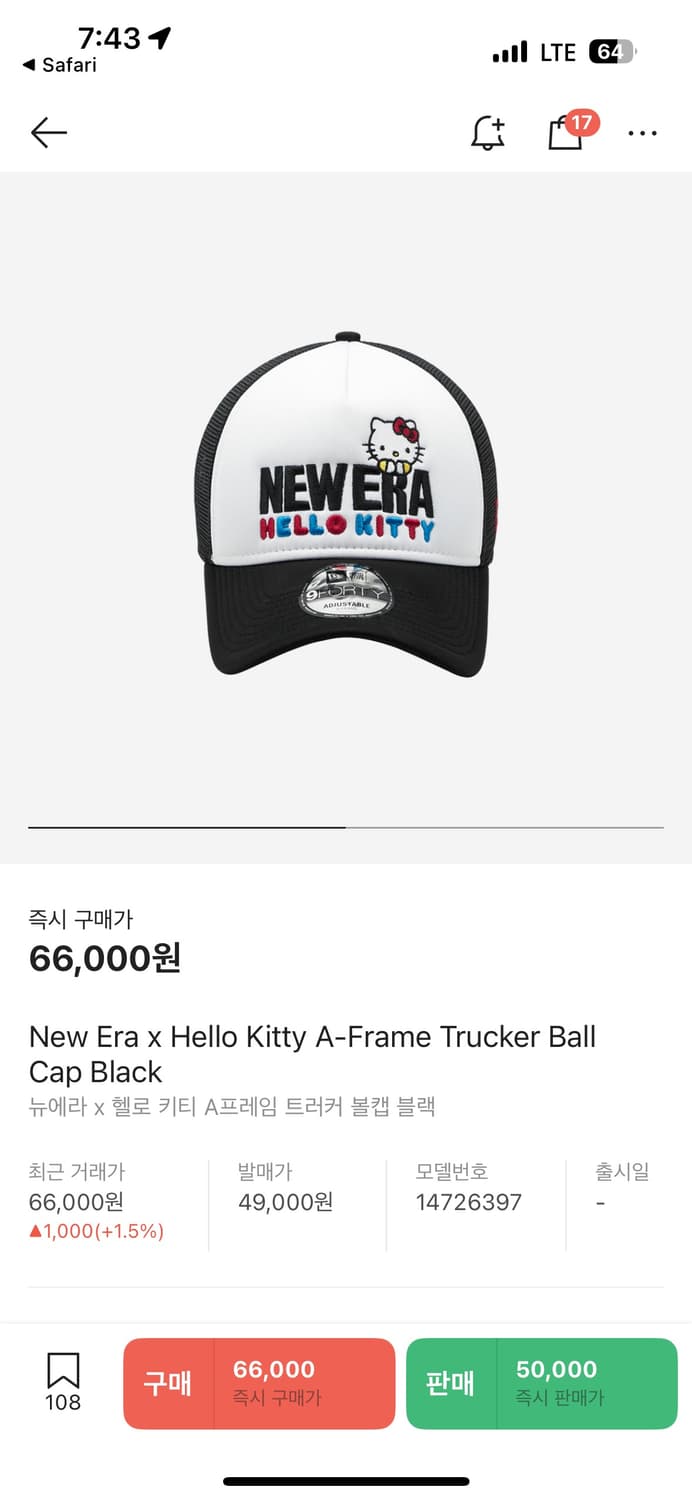
Task: Bookmark this product with 108 saves
Action: tap(63, 1381)
